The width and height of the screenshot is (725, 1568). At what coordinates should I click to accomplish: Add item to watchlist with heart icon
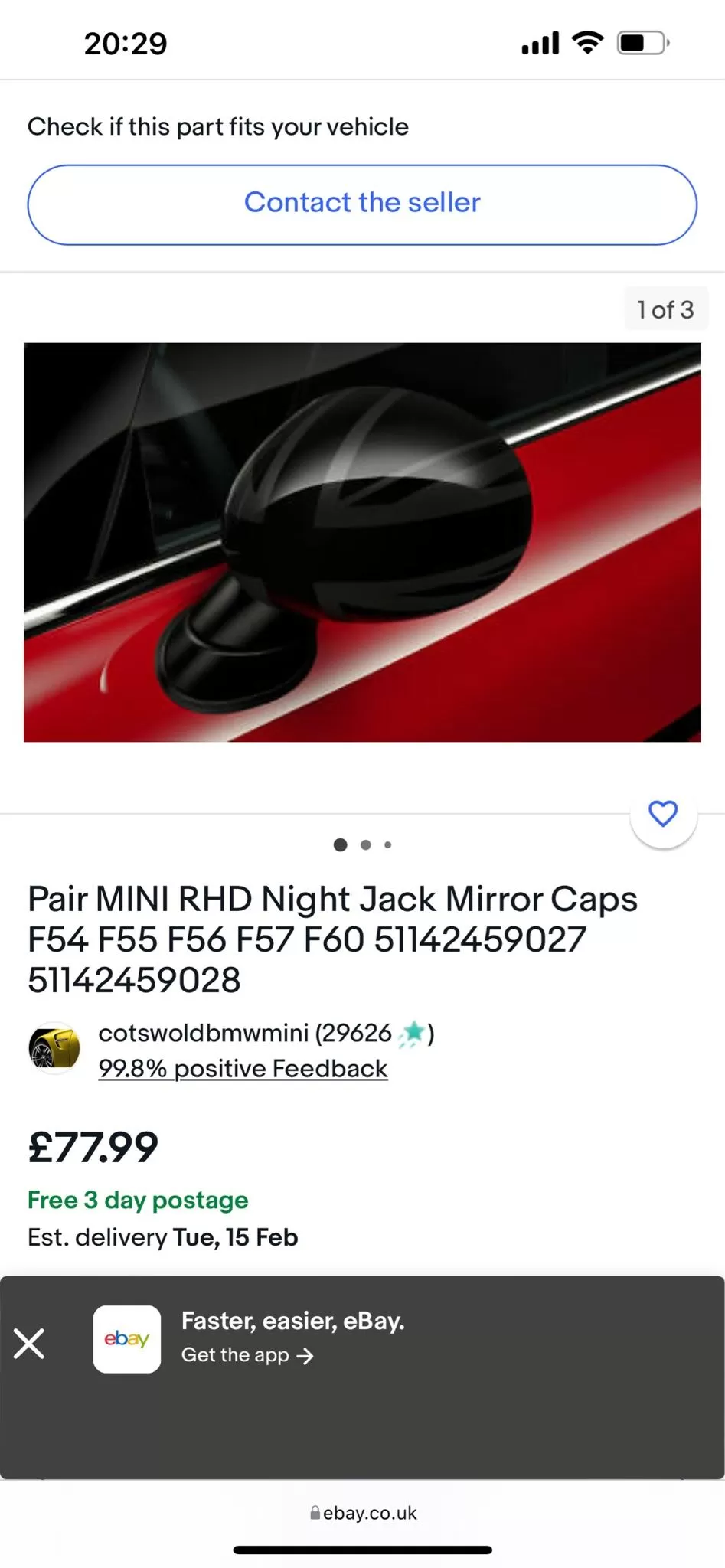663,813
